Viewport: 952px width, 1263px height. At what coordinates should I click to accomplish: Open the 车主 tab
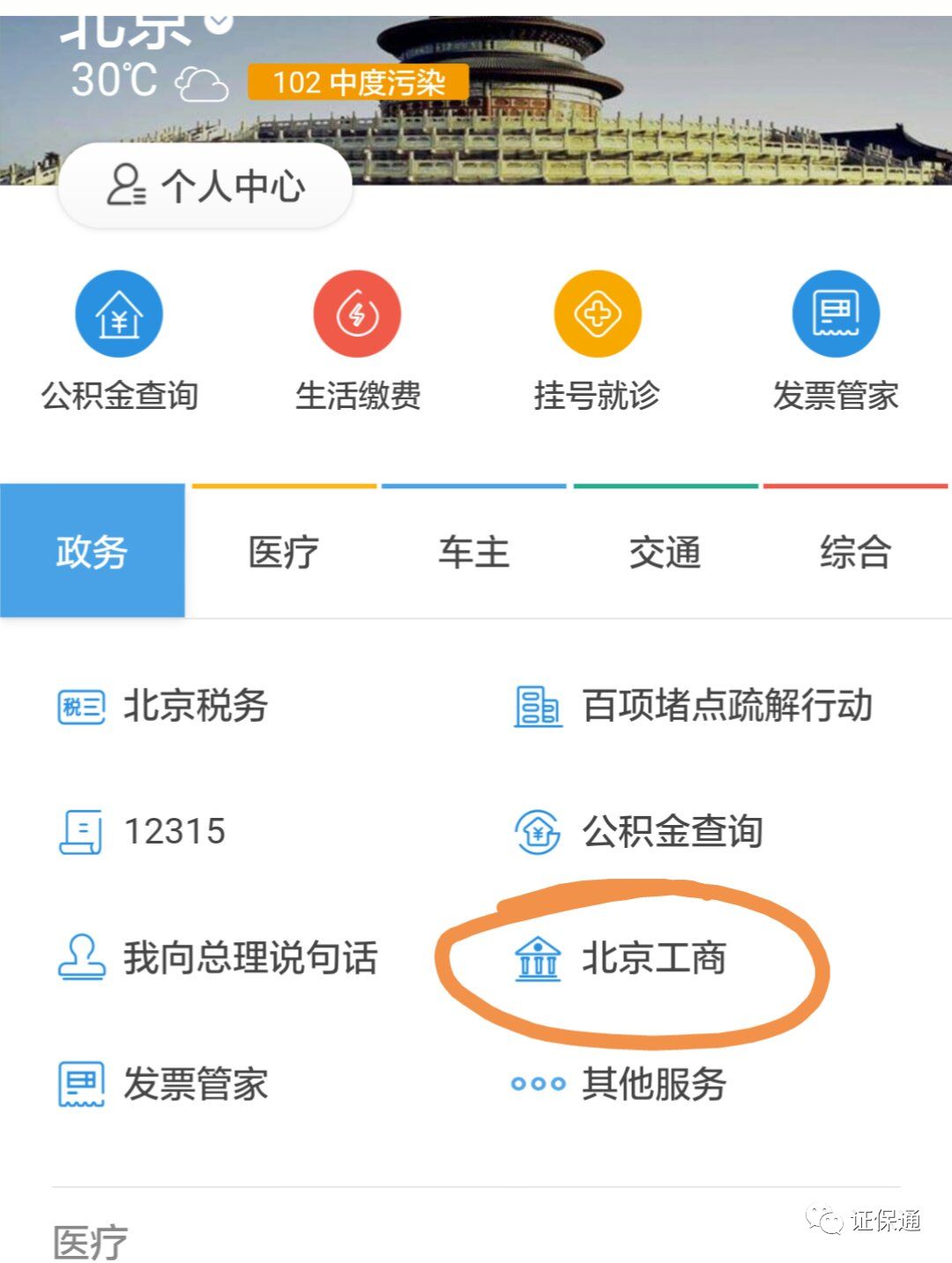pyautogui.click(x=473, y=553)
